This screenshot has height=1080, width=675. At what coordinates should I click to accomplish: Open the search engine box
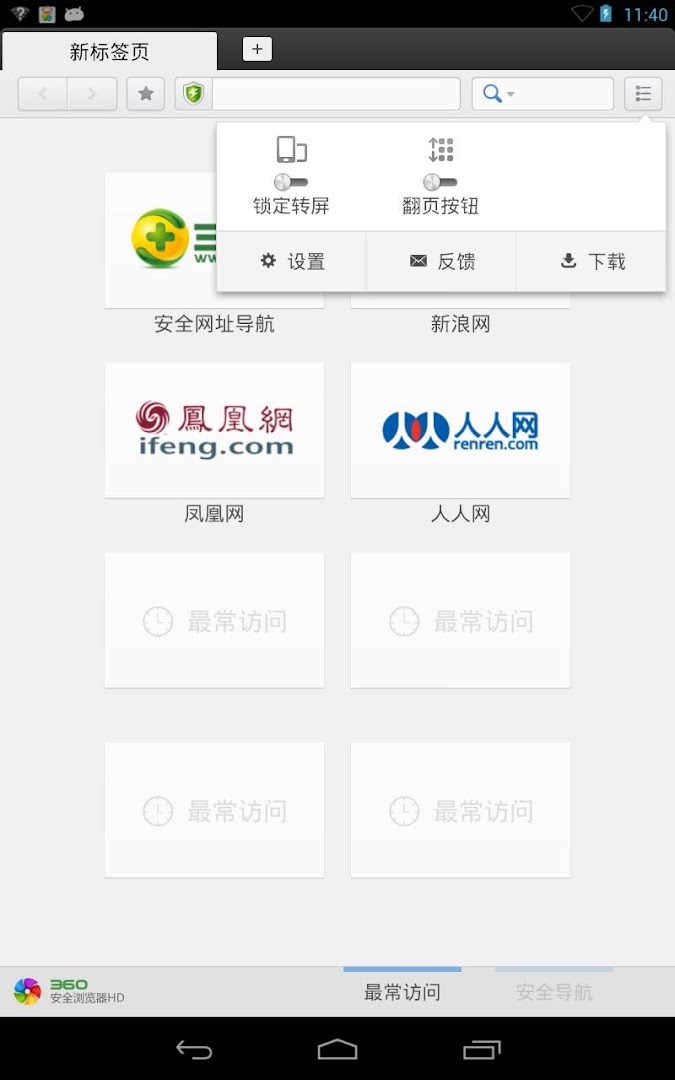542,94
